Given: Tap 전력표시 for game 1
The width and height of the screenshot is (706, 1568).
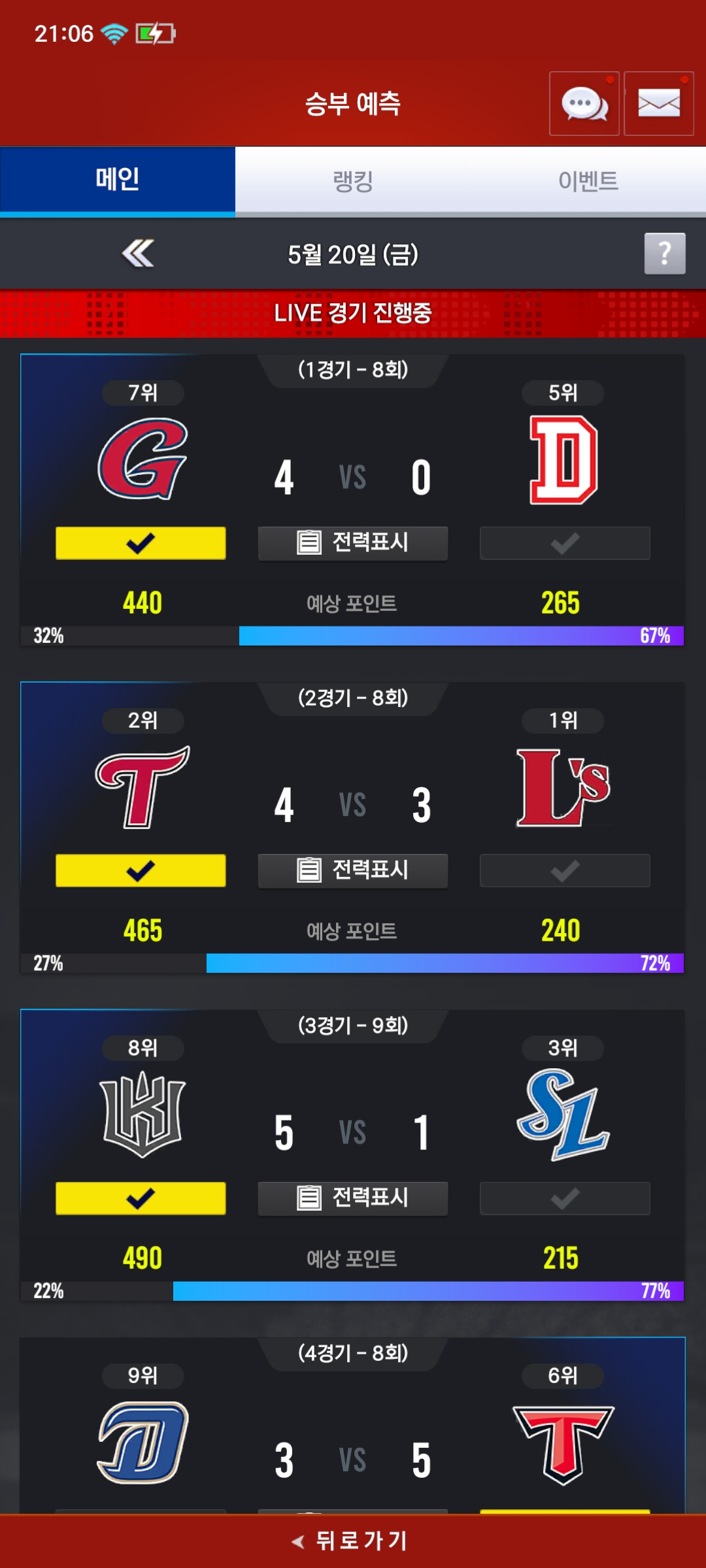Looking at the screenshot, I should [x=353, y=543].
